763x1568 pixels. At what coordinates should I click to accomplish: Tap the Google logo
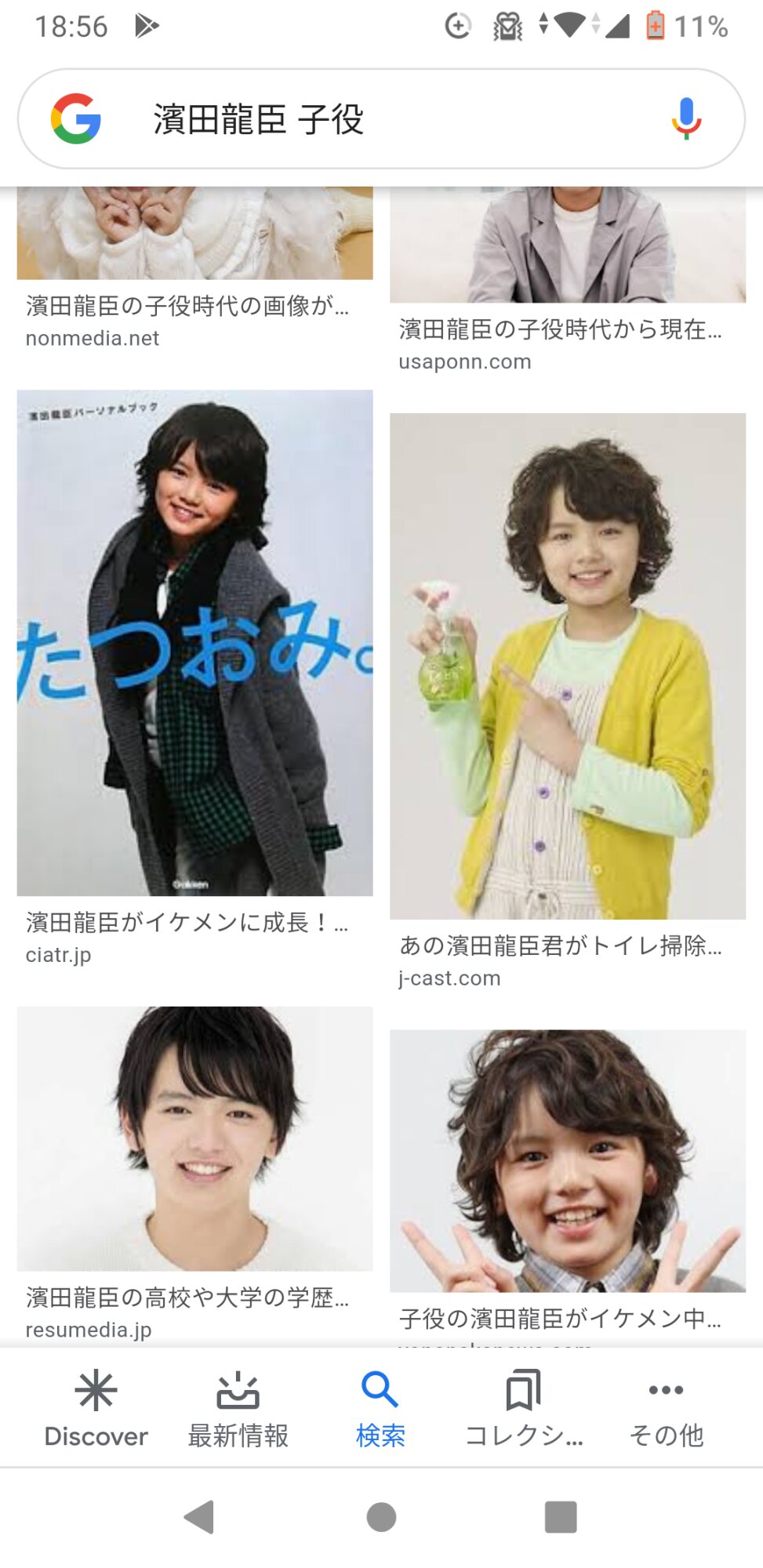[76, 119]
